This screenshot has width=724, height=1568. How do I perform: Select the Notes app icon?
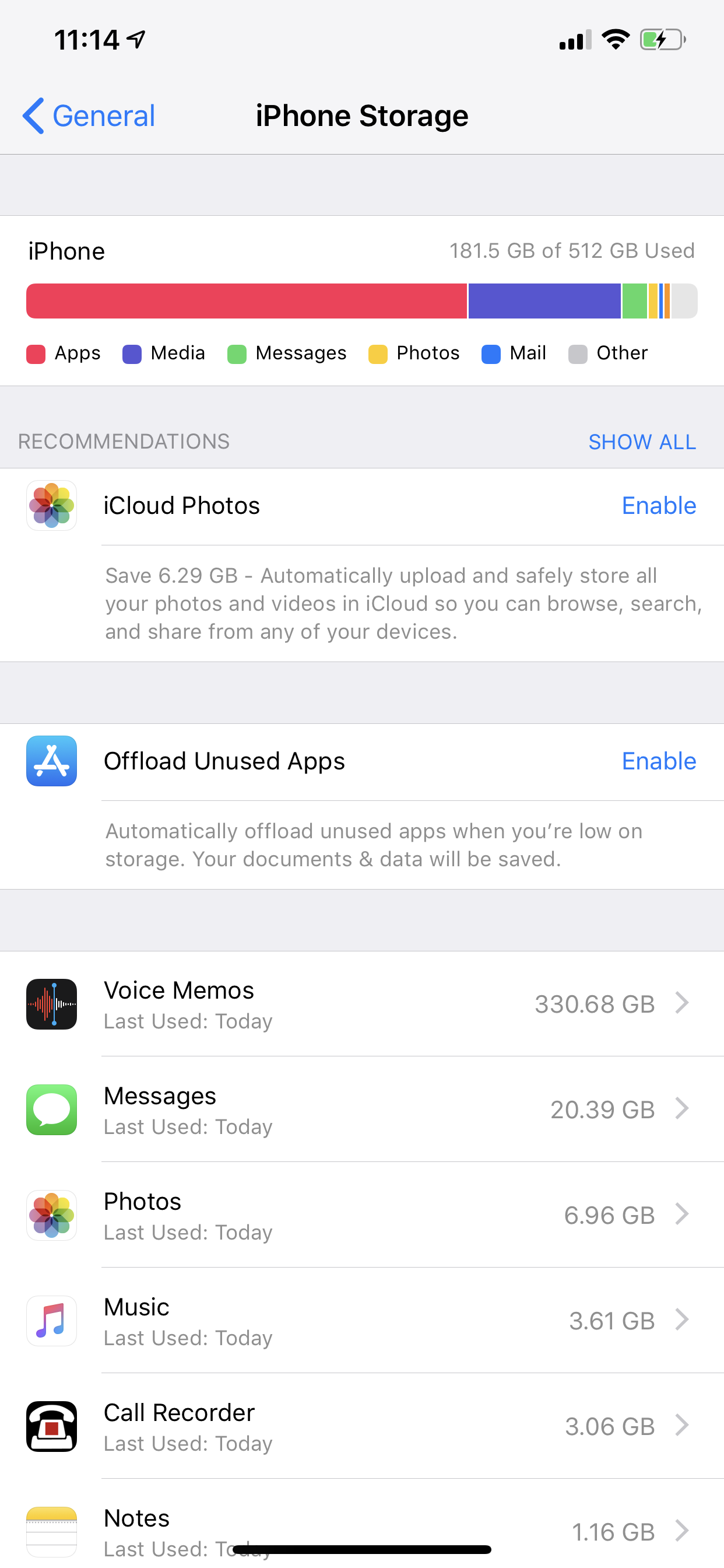51,1532
